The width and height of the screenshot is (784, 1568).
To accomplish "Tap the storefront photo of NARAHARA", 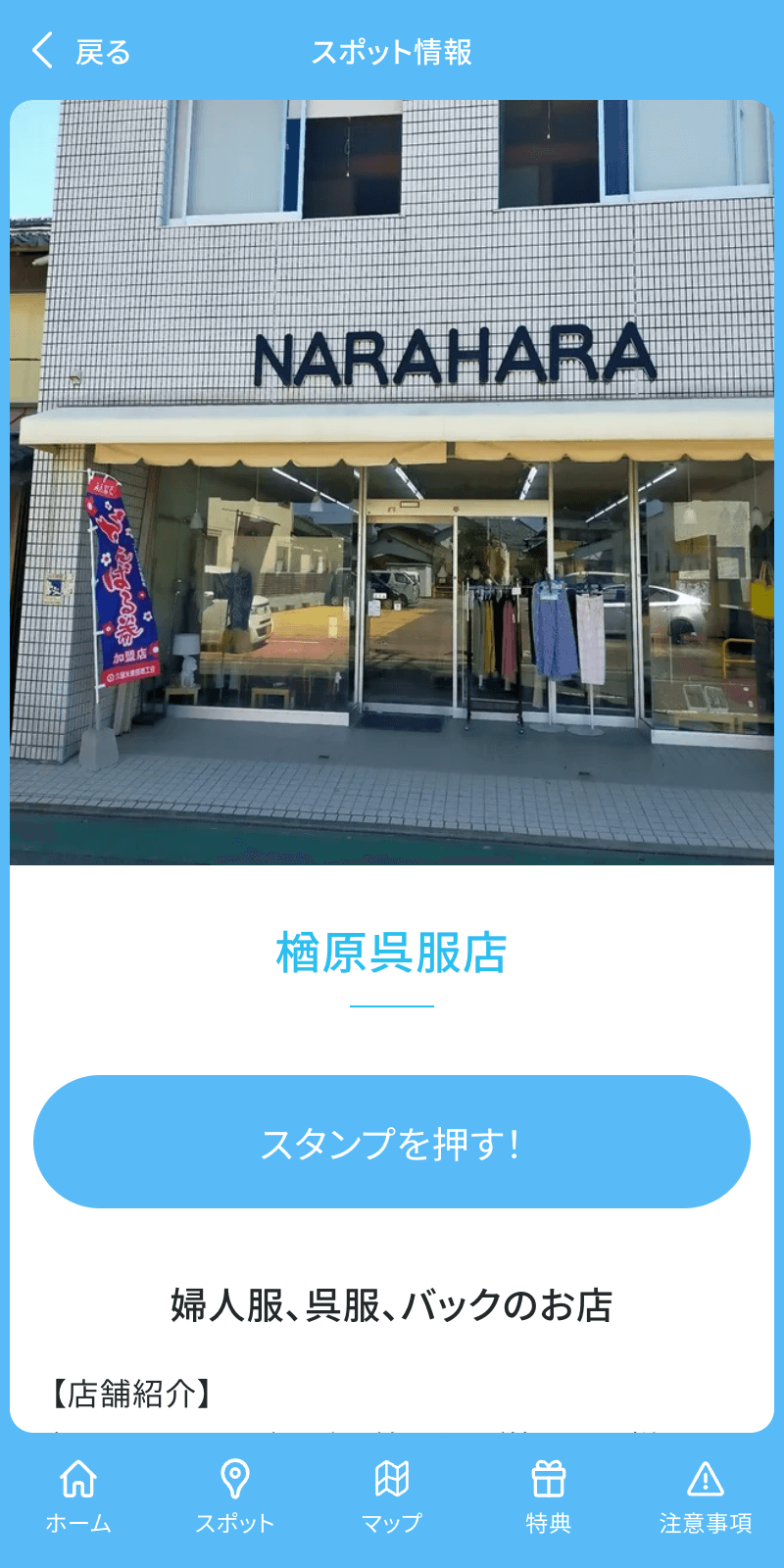I will [x=392, y=480].
